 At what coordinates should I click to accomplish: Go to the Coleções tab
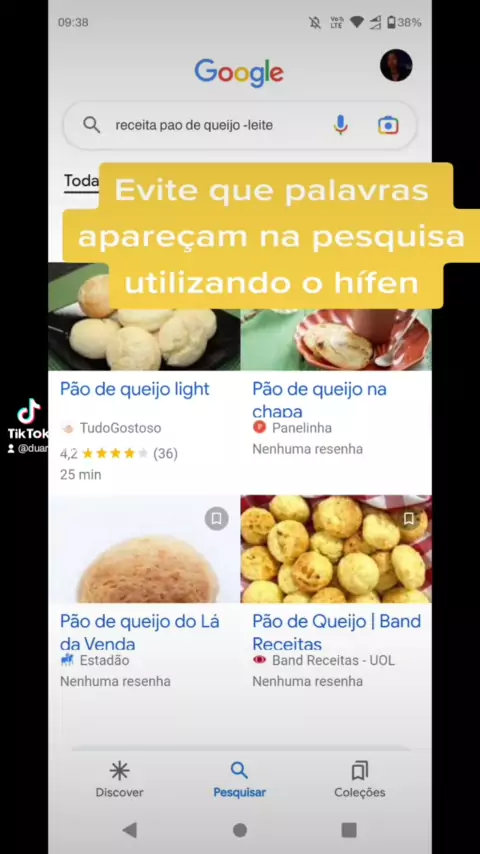coord(360,779)
